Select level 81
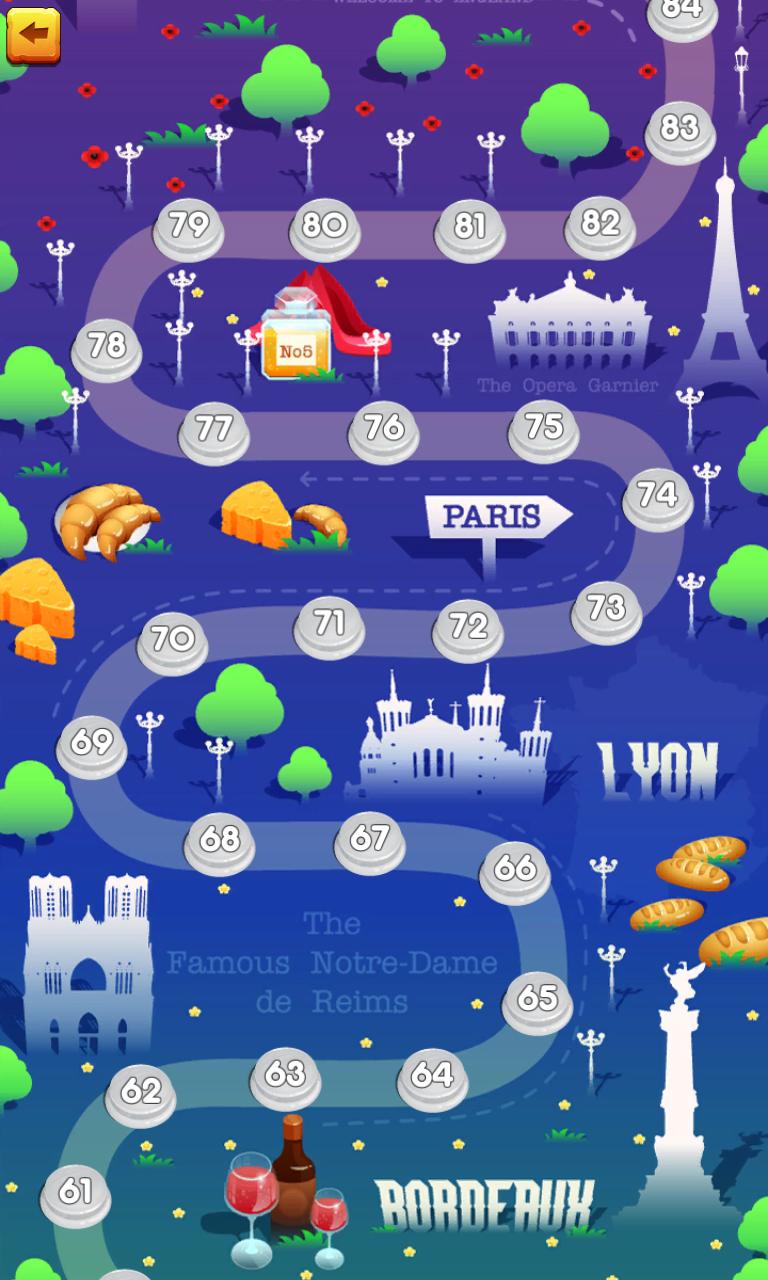This screenshot has width=768, height=1280. pos(469,230)
